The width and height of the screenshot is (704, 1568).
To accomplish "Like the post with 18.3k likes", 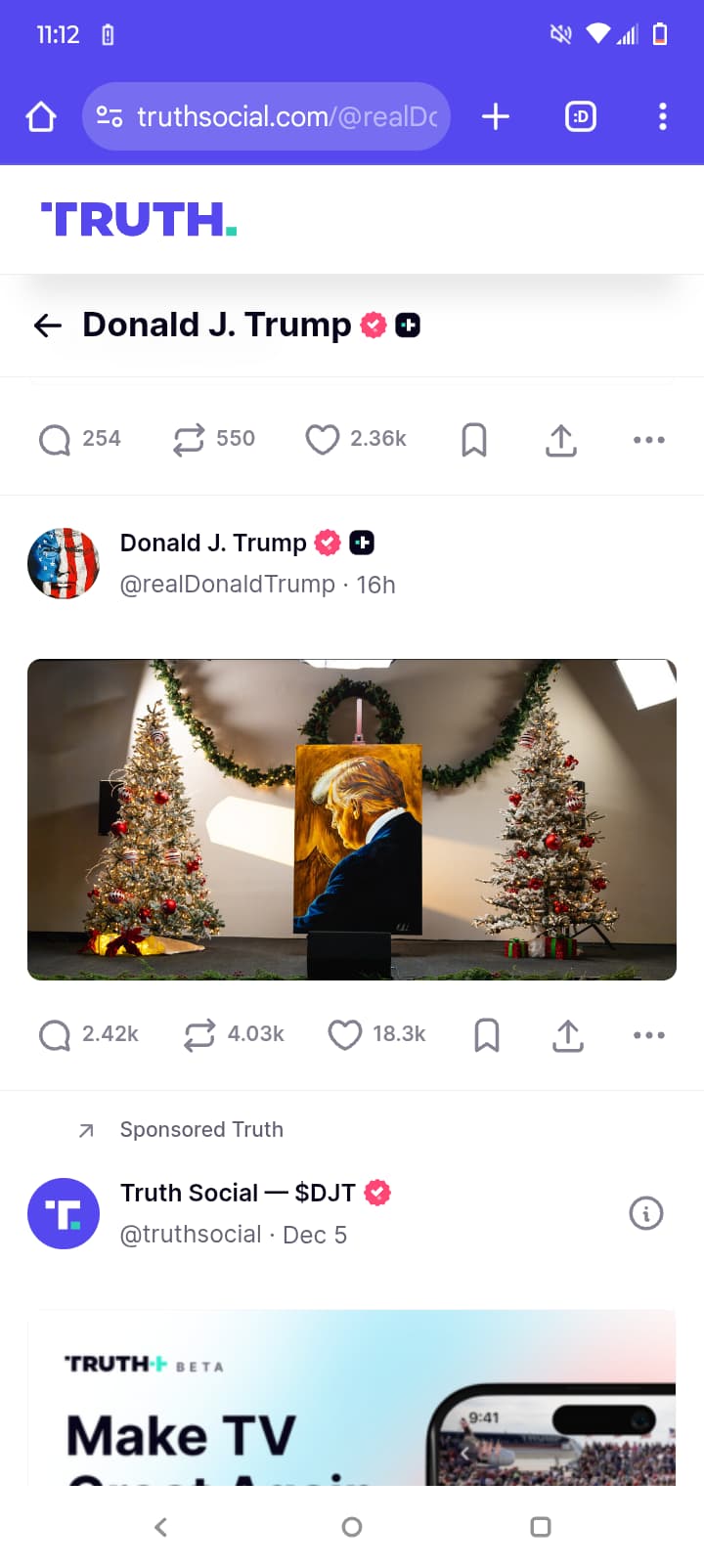I will (344, 1035).
